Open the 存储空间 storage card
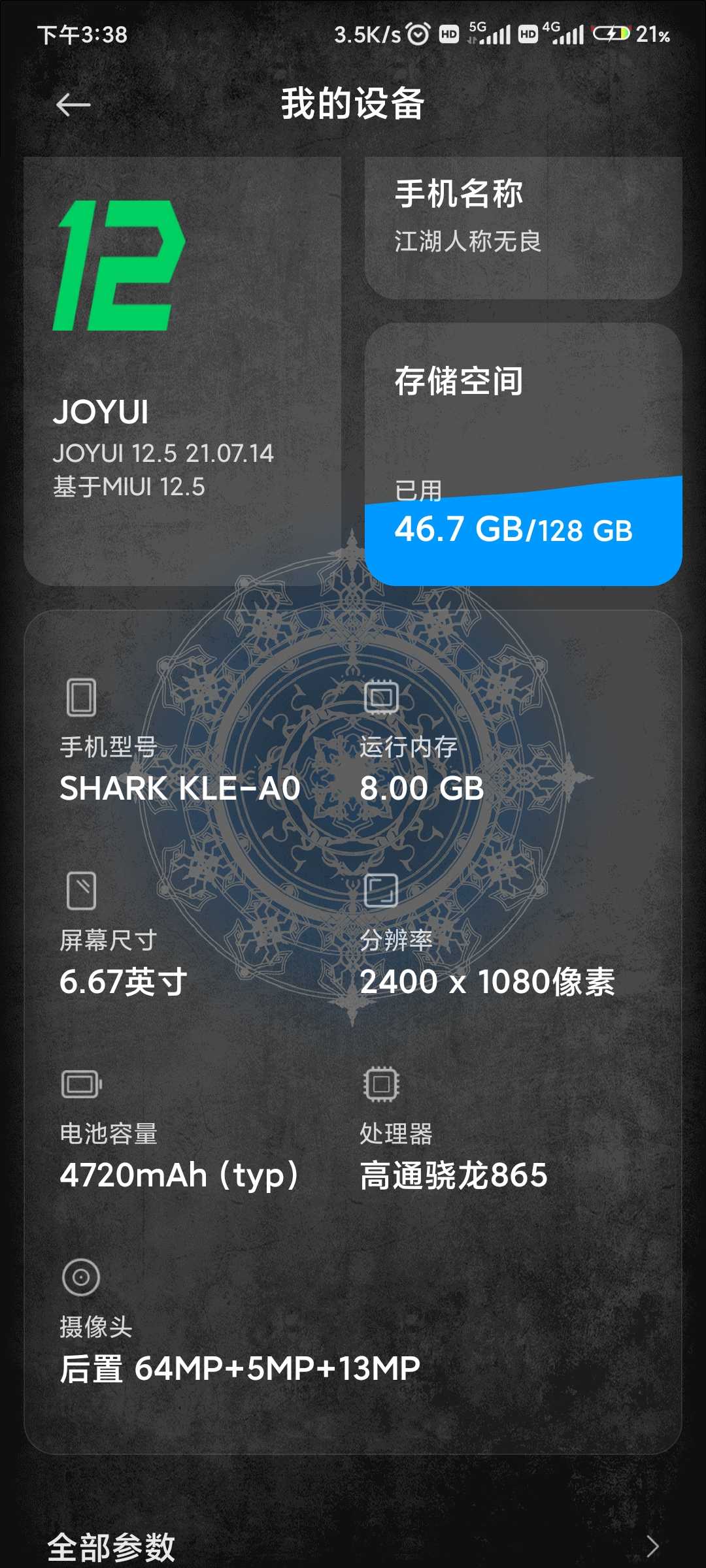 click(523, 454)
